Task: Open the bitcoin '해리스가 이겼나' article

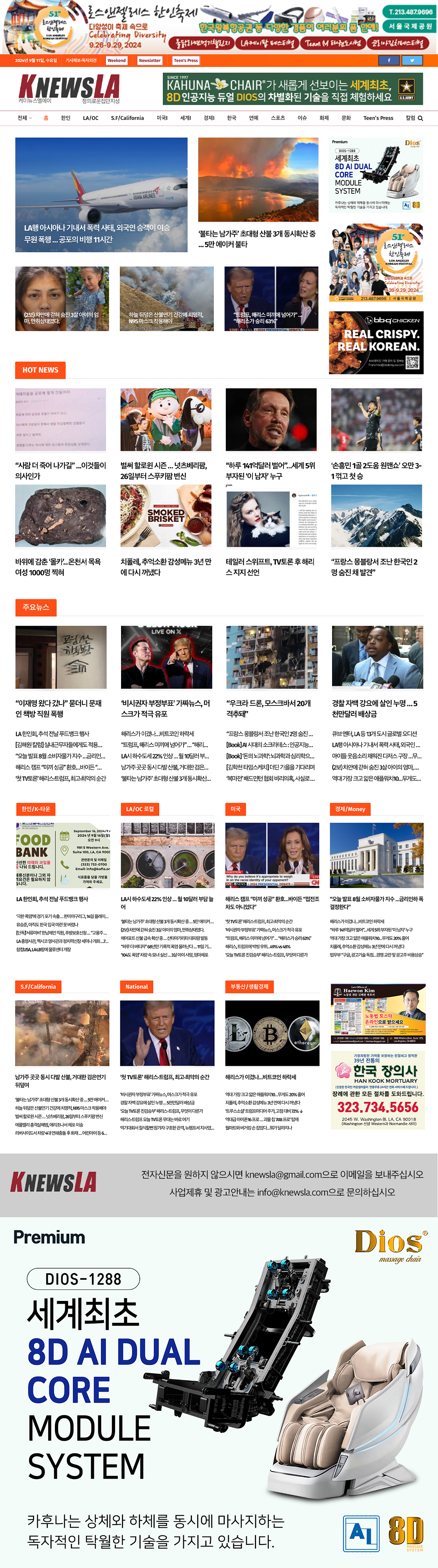Action: [261, 1077]
